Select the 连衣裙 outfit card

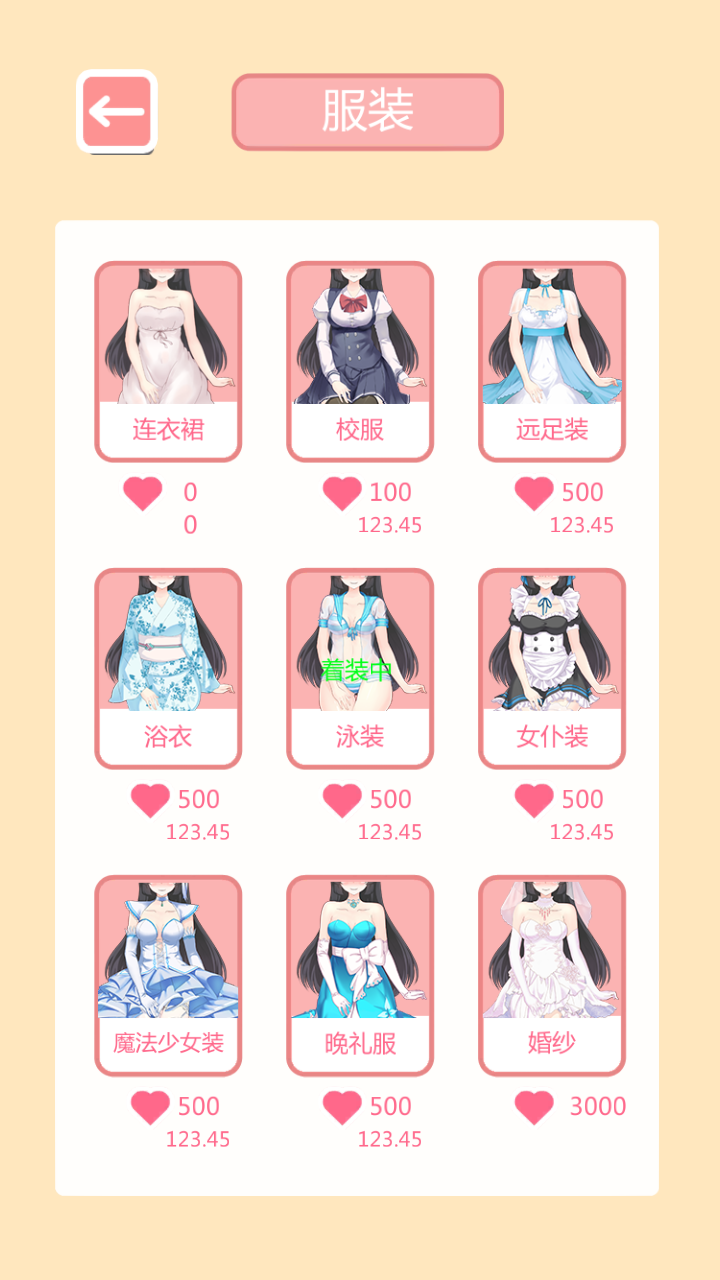coord(168,361)
